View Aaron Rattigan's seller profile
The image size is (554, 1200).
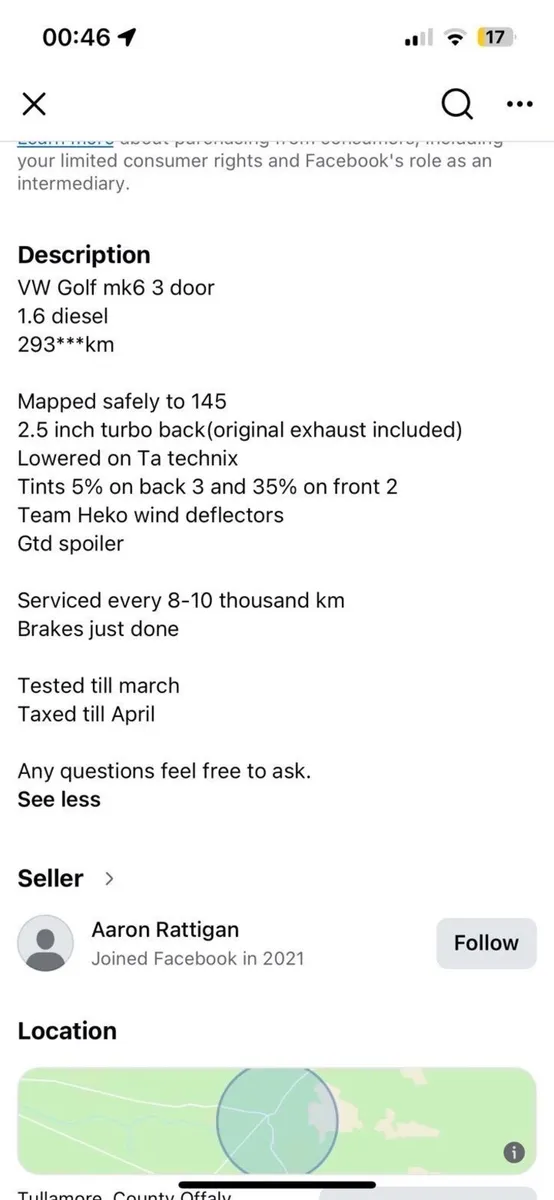pos(165,929)
